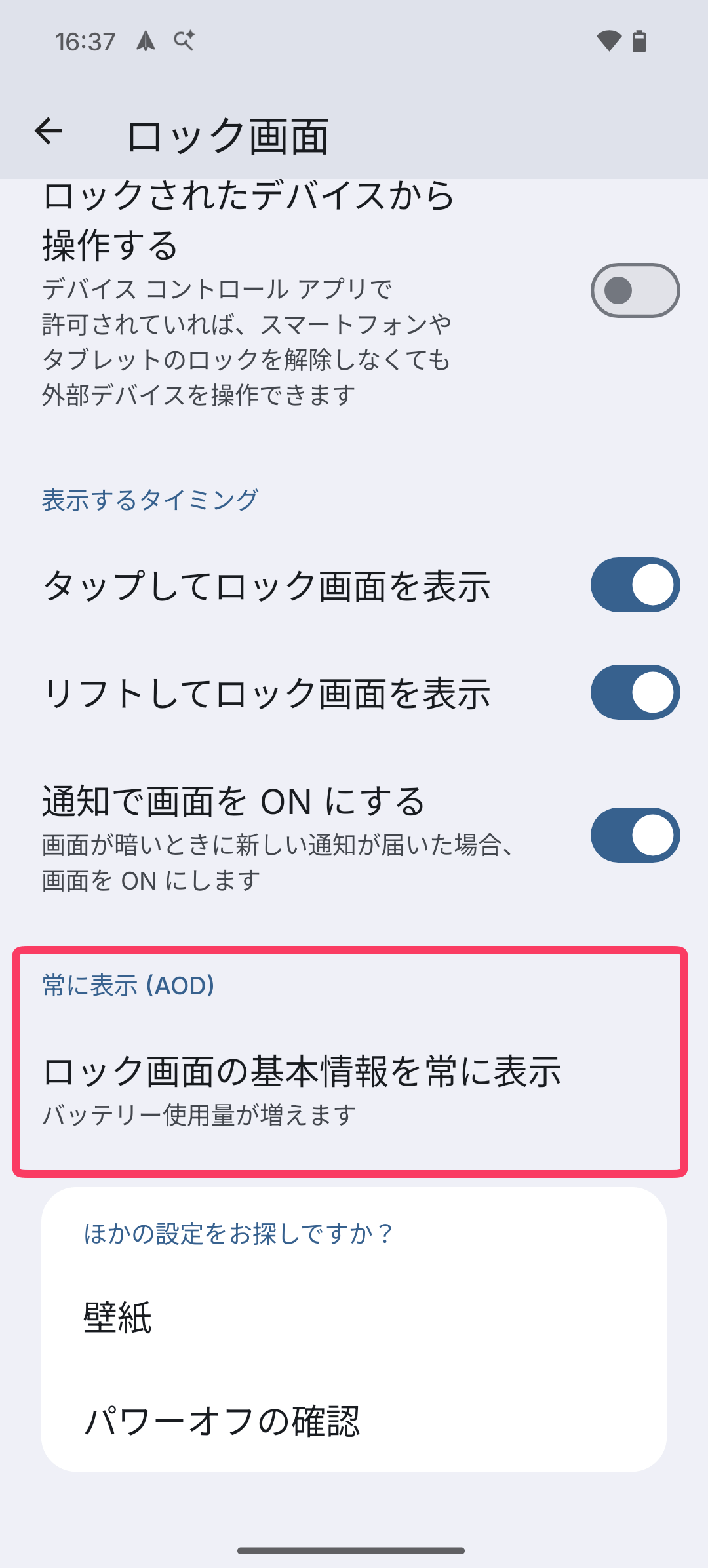Viewport: 708px width, 1568px height.
Task: Tap the back arrow icon
Action: click(49, 133)
